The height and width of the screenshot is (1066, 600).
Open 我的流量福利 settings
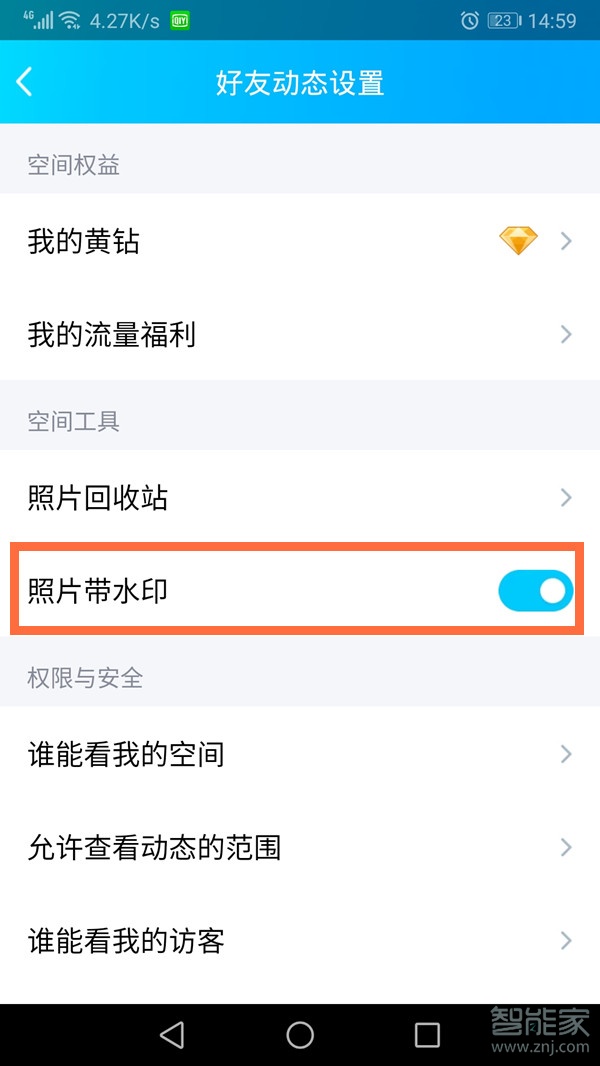point(300,334)
